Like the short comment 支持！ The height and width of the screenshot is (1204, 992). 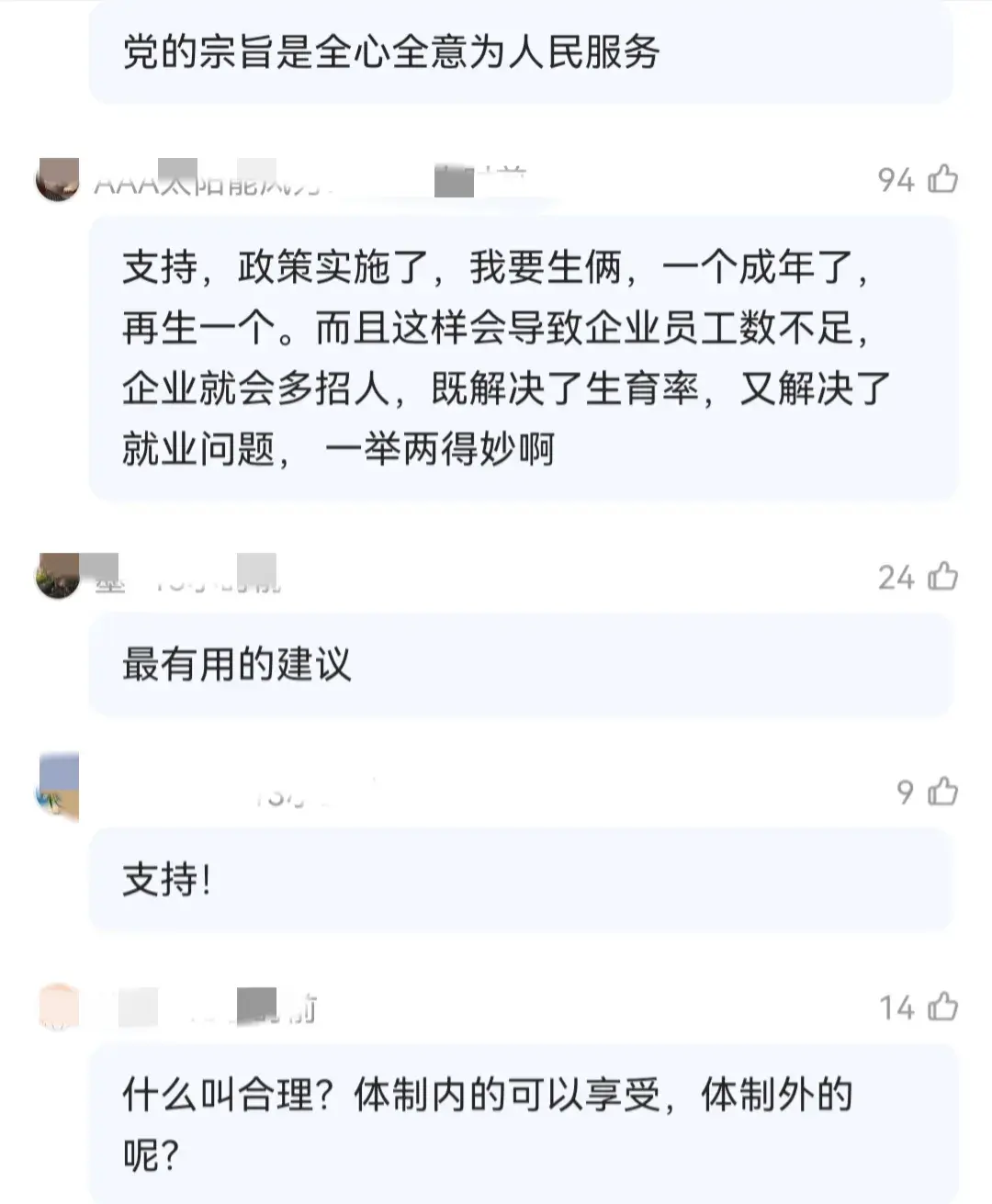(x=942, y=791)
